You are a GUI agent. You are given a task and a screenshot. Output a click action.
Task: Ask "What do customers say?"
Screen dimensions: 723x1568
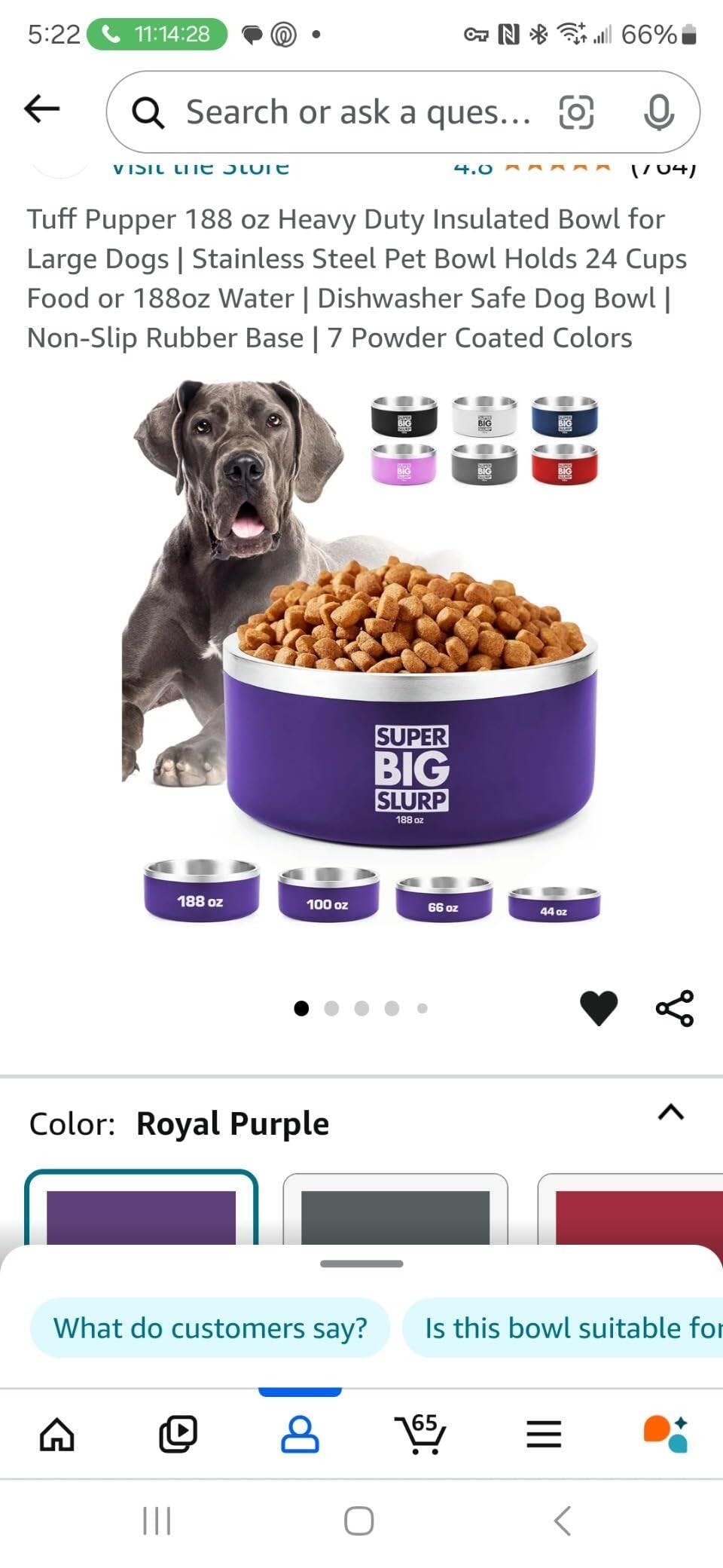click(x=210, y=1328)
